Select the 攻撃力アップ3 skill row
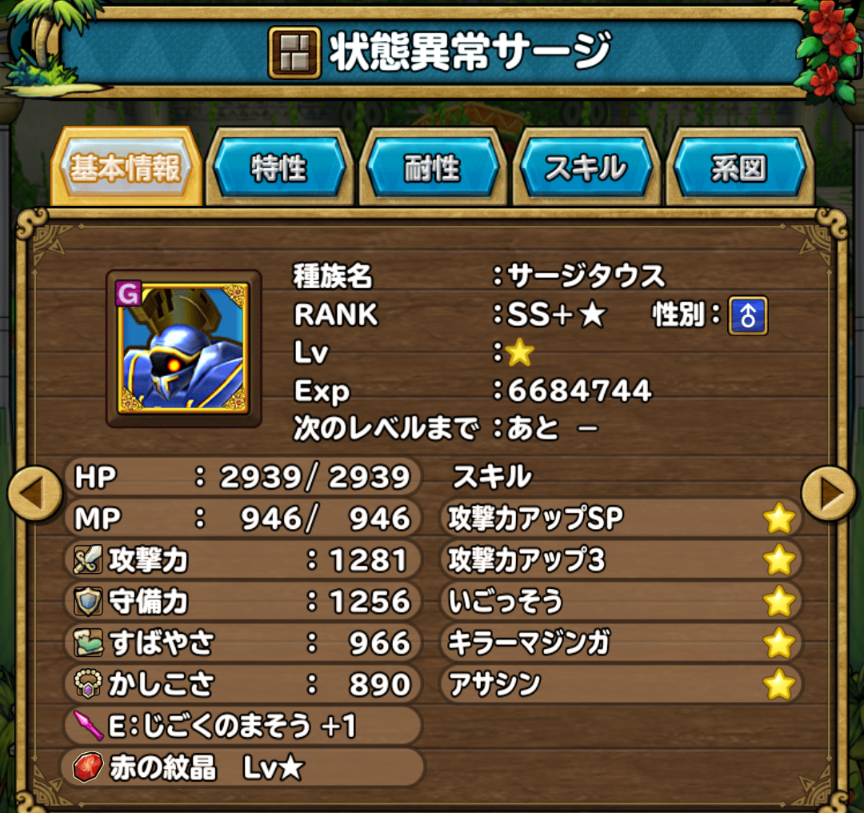 tap(620, 560)
